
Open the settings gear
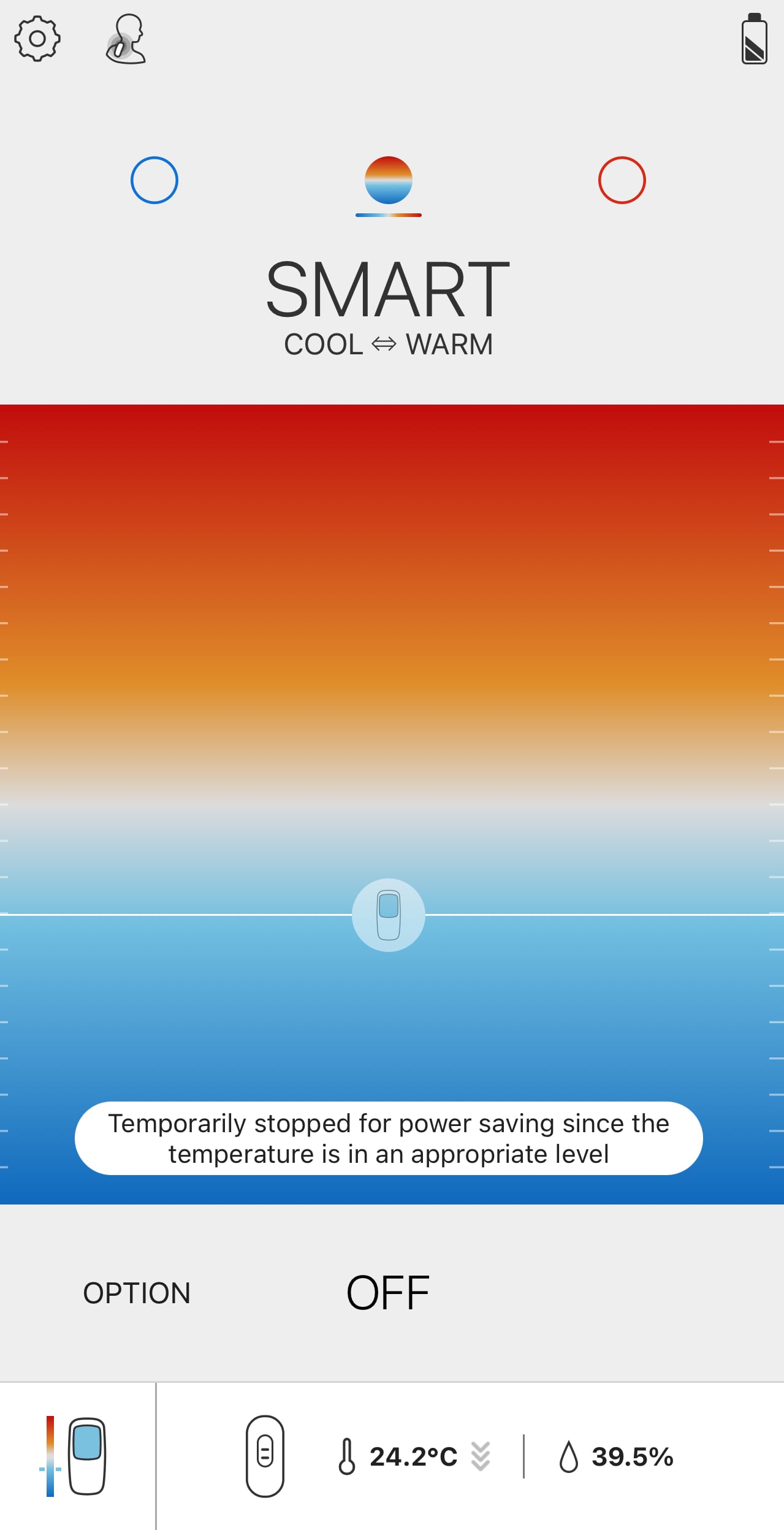pyautogui.click(x=37, y=39)
